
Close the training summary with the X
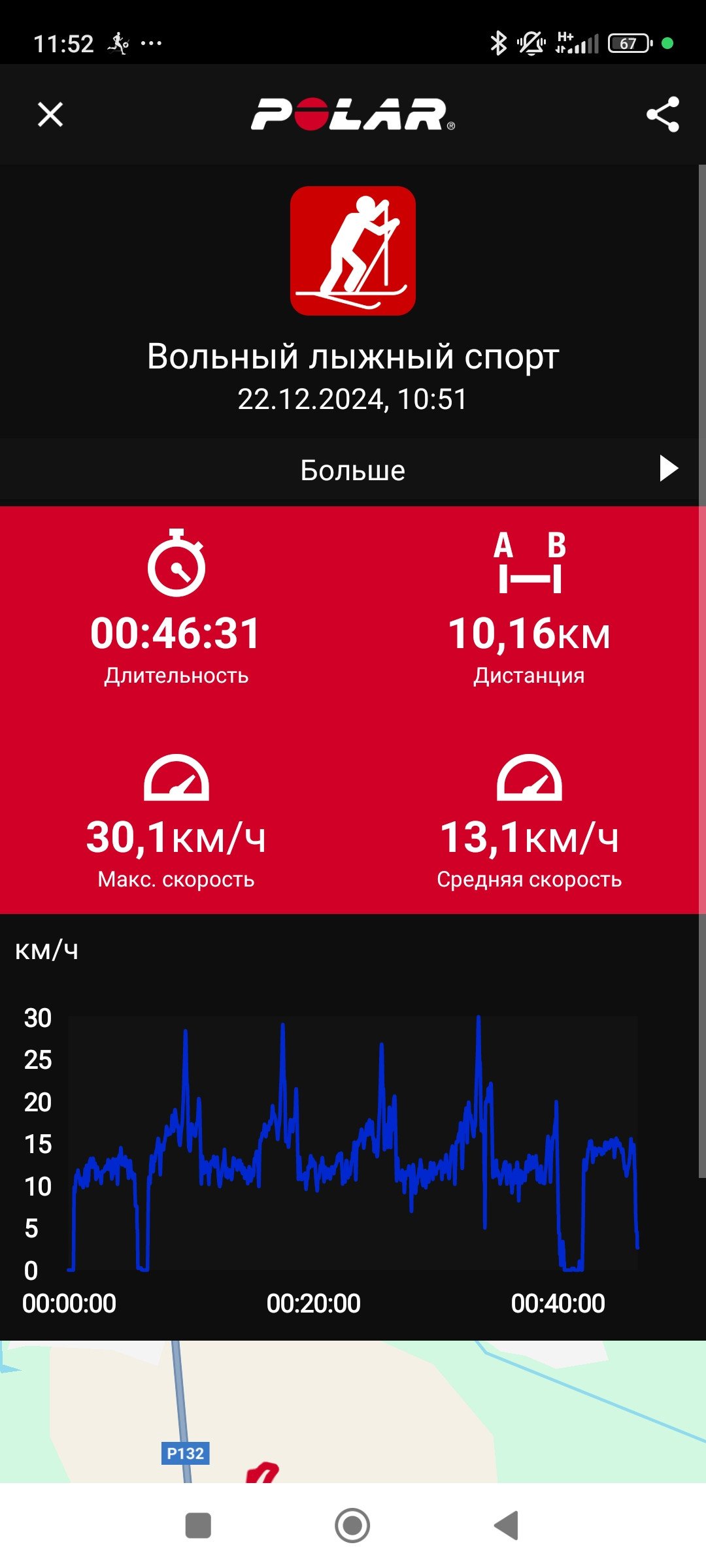click(x=50, y=115)
